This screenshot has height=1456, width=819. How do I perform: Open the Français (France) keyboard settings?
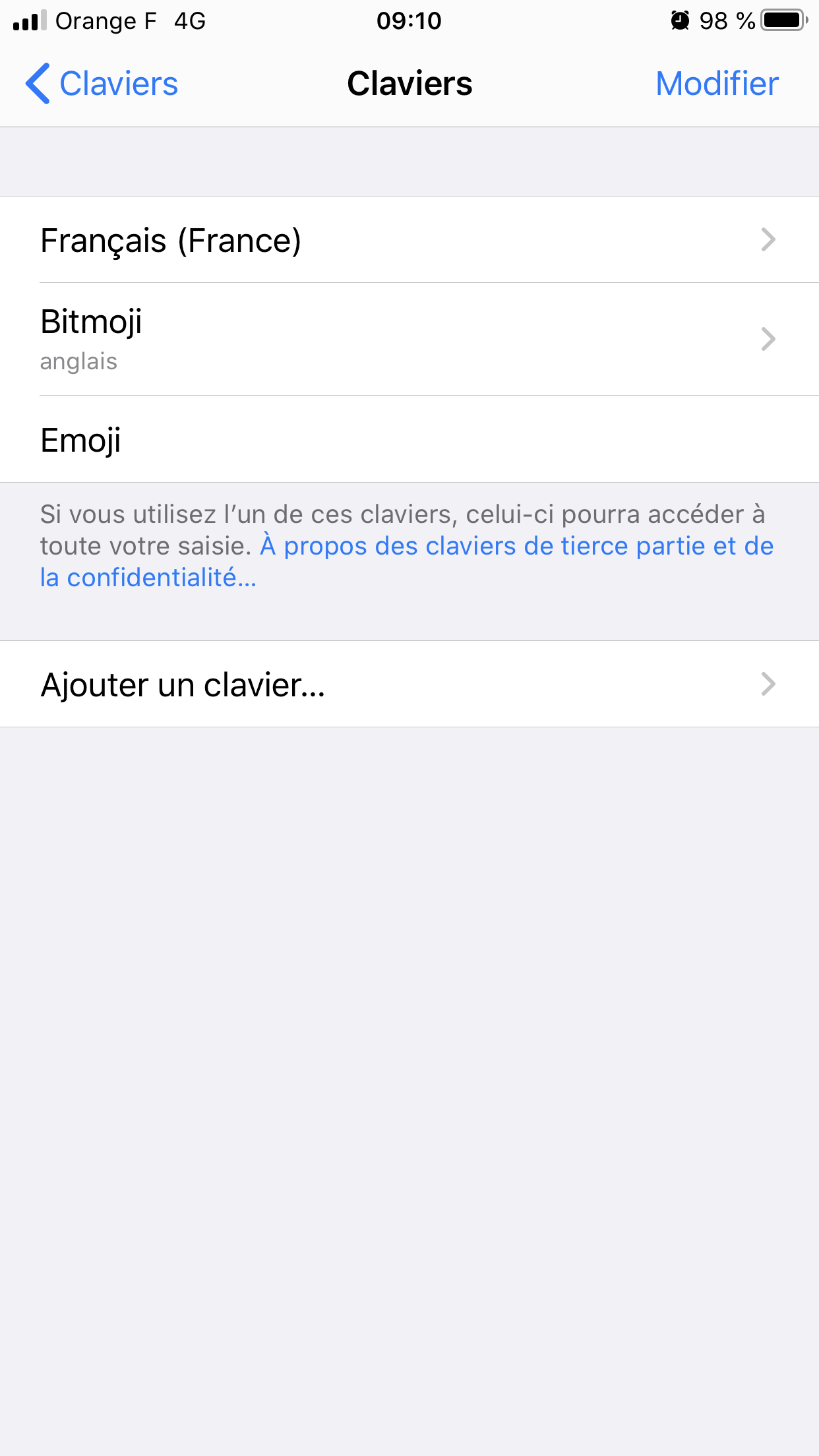coord(409,240)
